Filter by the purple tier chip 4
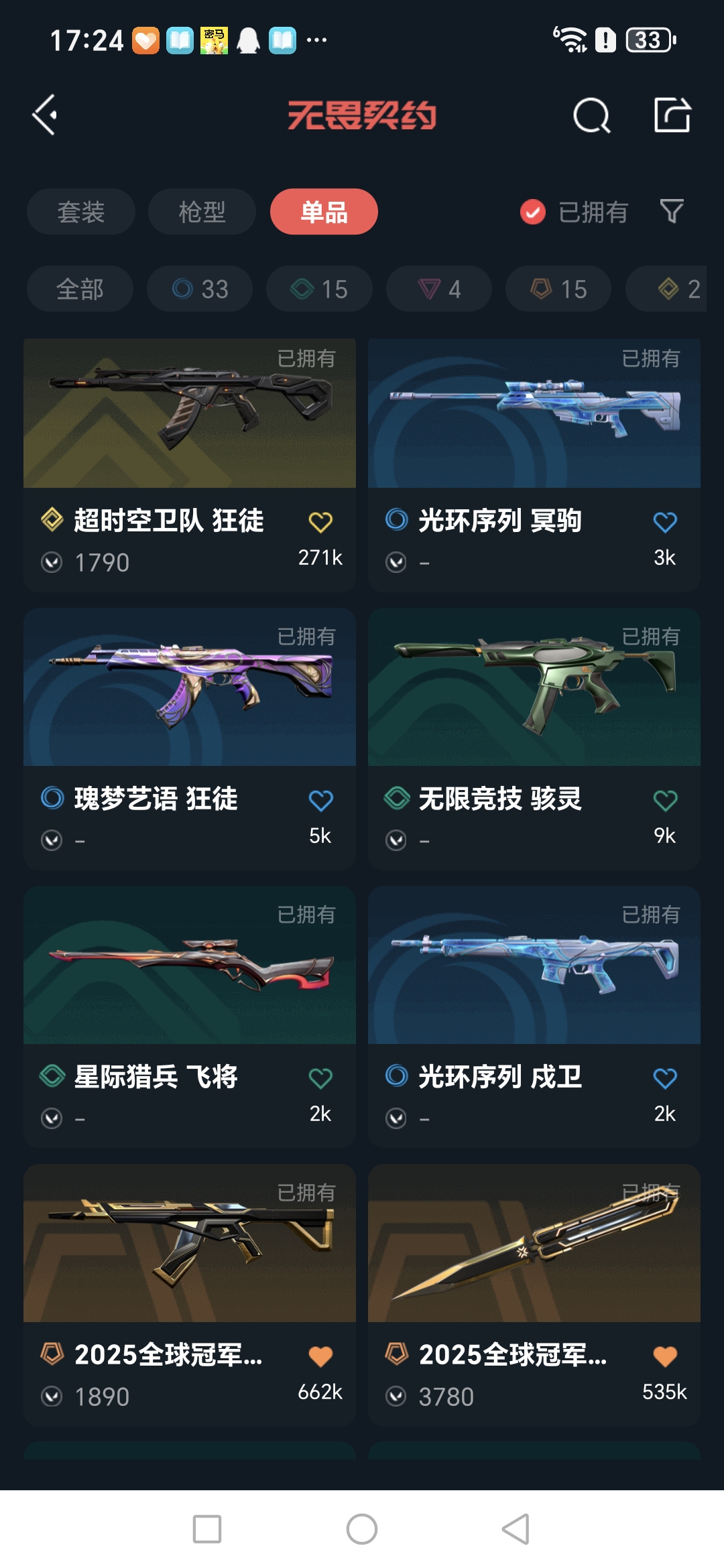 (x=439, y=289)
